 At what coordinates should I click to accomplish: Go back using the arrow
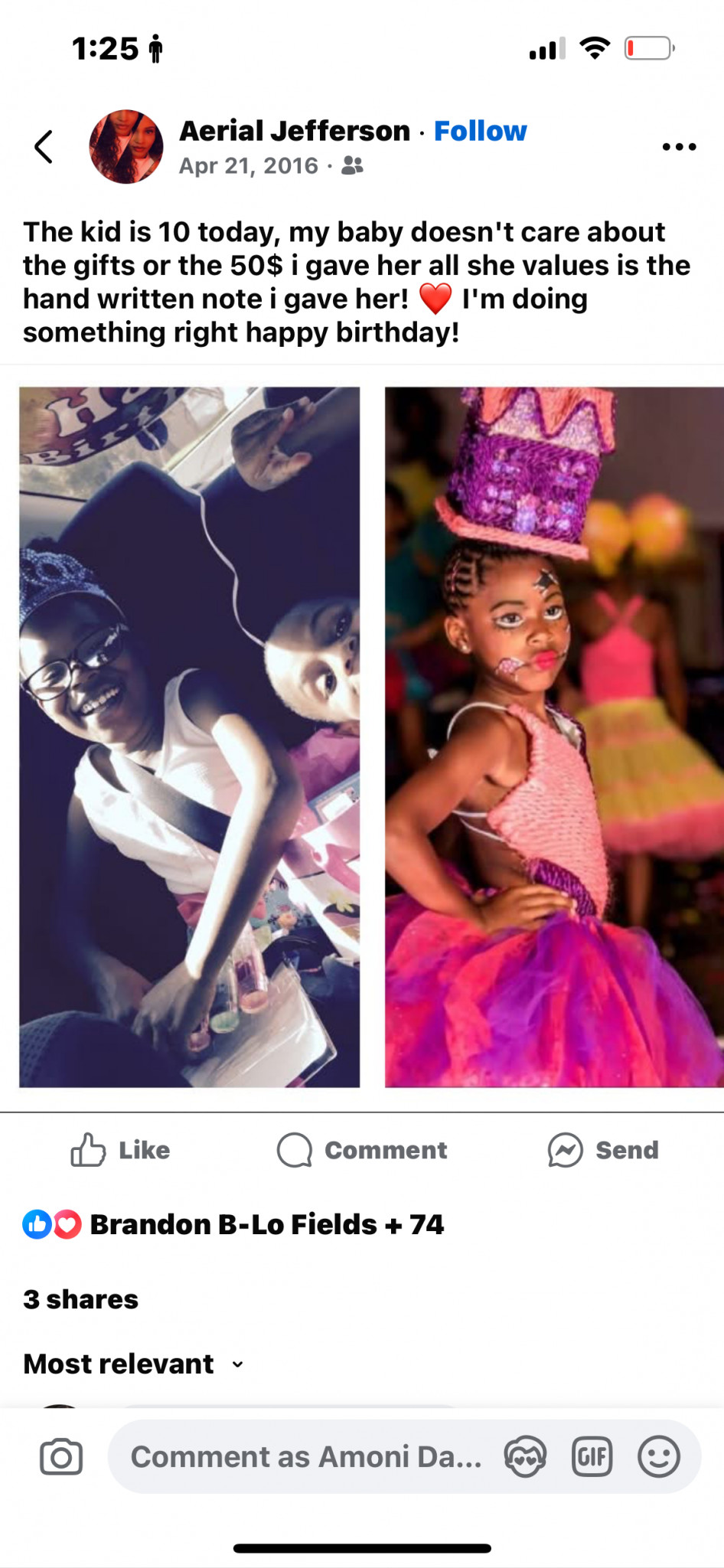point(44,146)
